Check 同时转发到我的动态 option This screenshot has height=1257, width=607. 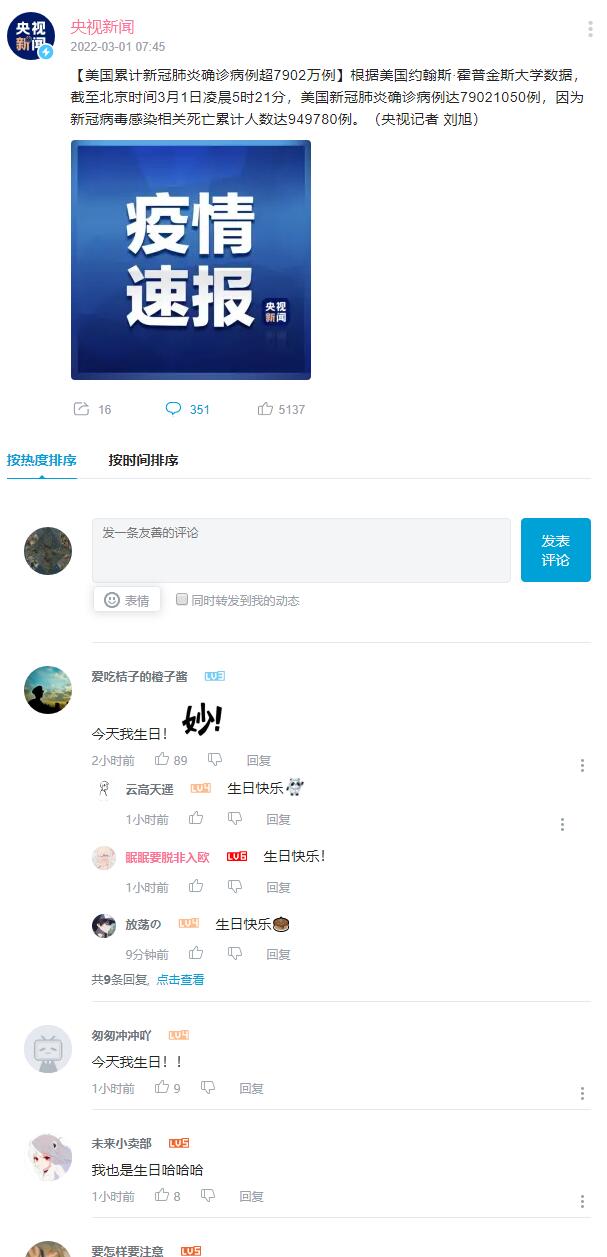click(182, 600)
